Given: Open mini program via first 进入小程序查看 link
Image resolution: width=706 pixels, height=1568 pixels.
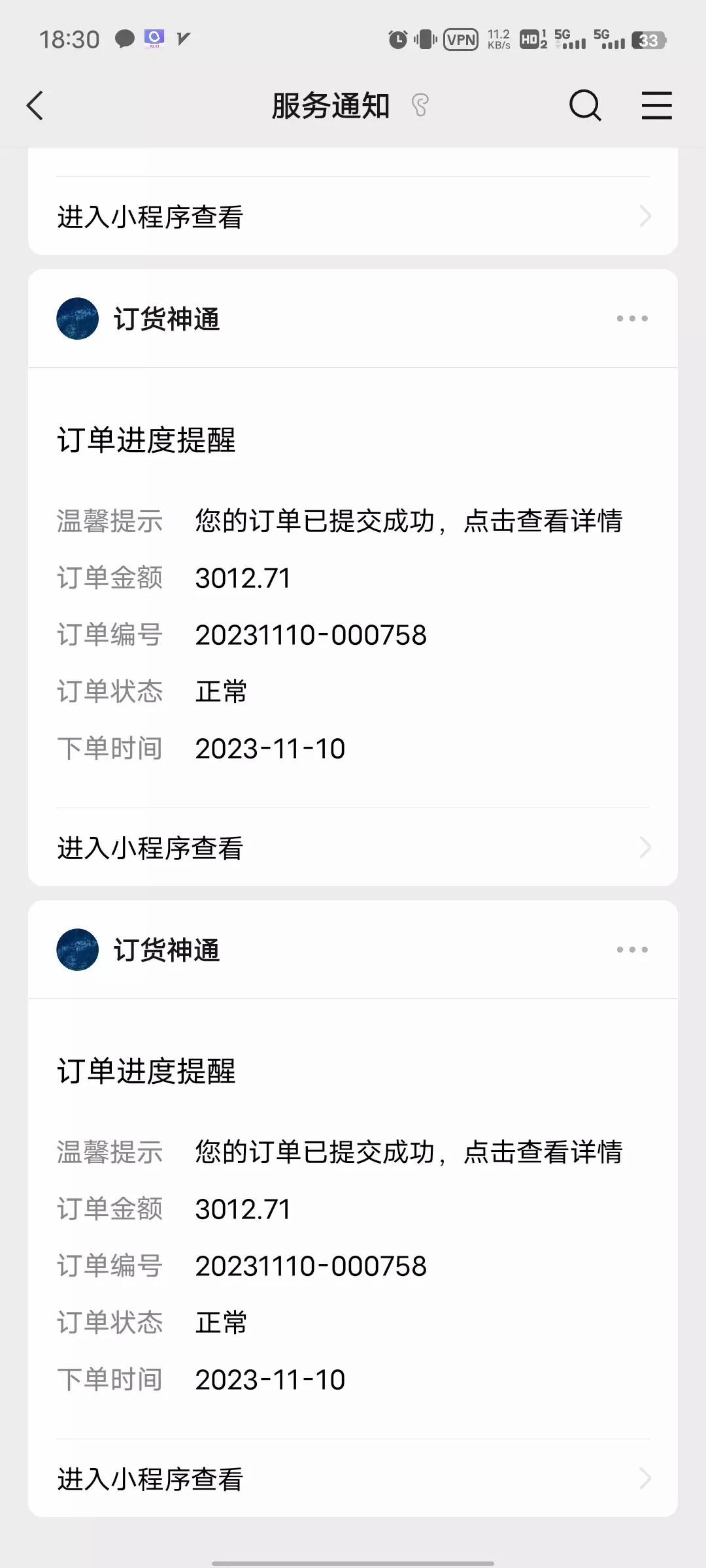Looking at the screenshot, I should (149, 216).
